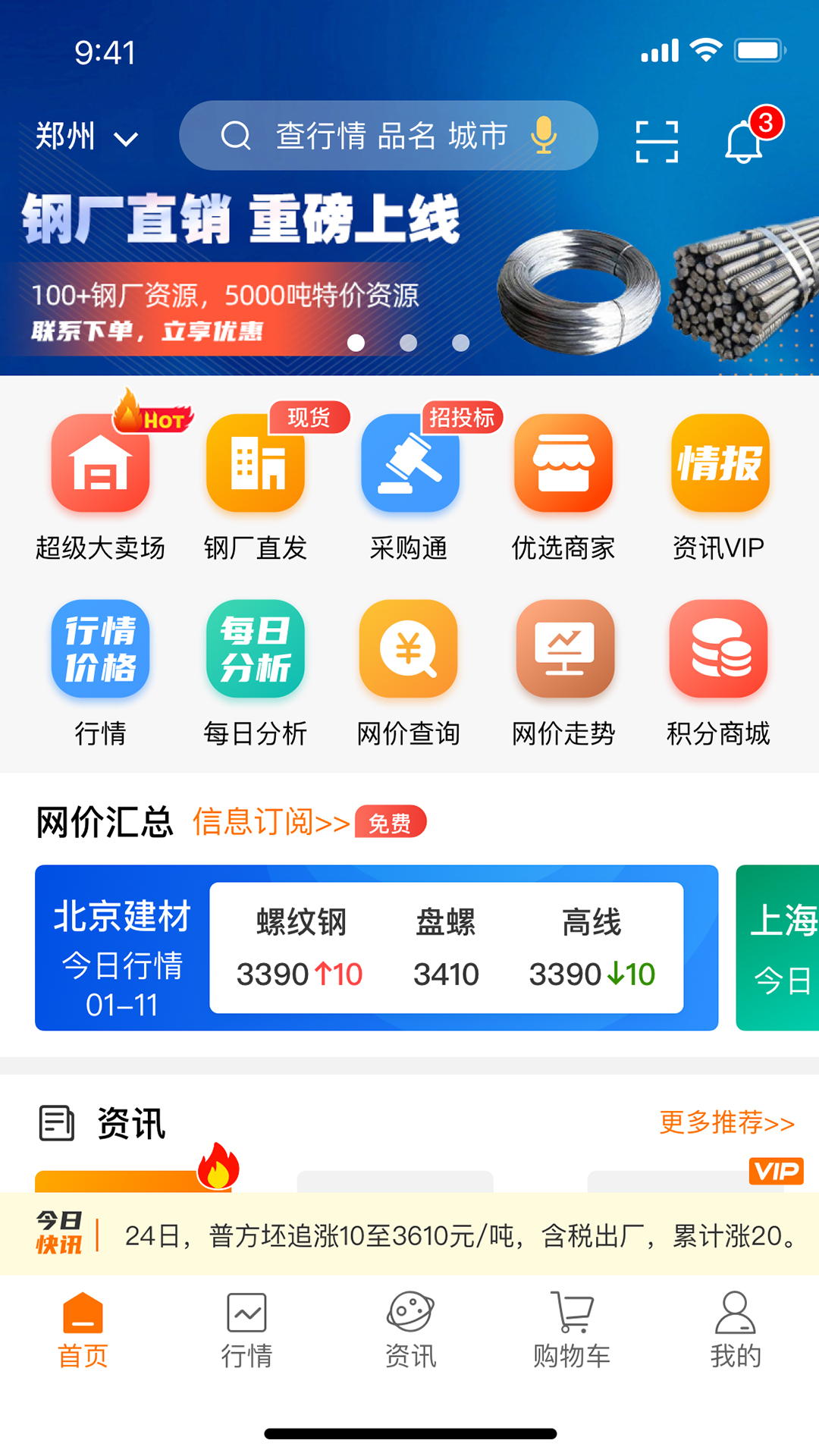Select the 钢厂直发 icon with 现货 badge
The height and width of the screenshot is (1456, 819).
tap(255, 466)
